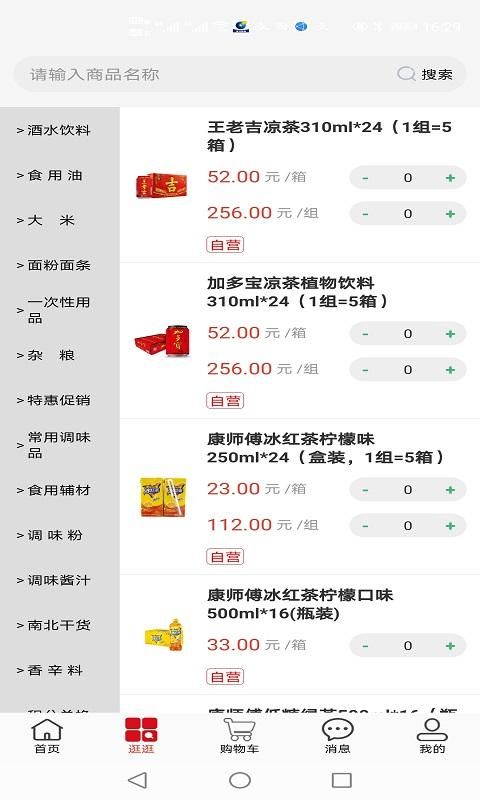The image size is (480, 800).
Task: Increase 加多宝凉茶 quantity priced 52.00 per box
Action: click(450, 334)
